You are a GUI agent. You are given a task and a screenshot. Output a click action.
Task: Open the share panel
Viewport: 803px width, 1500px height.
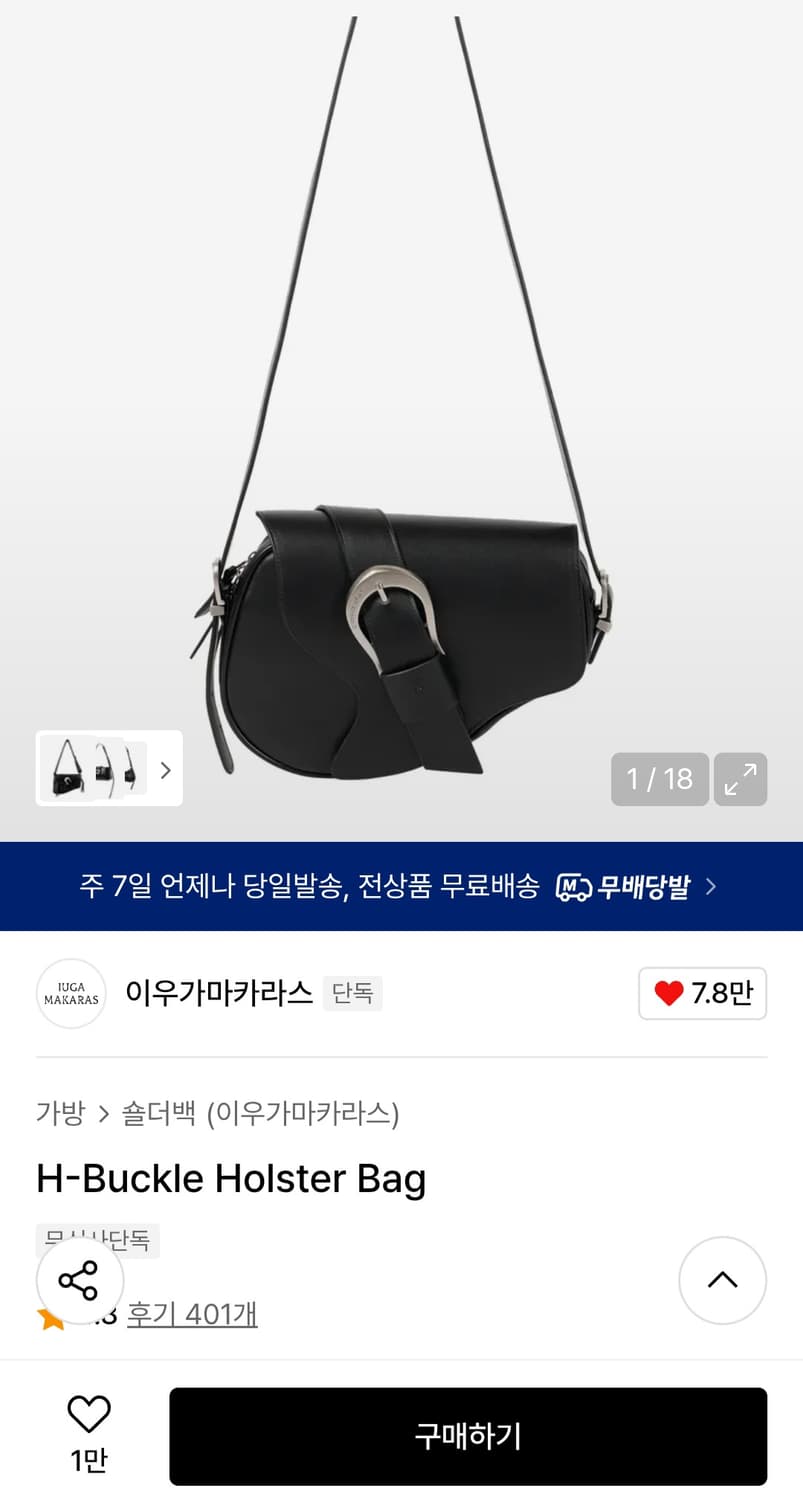79,1280
